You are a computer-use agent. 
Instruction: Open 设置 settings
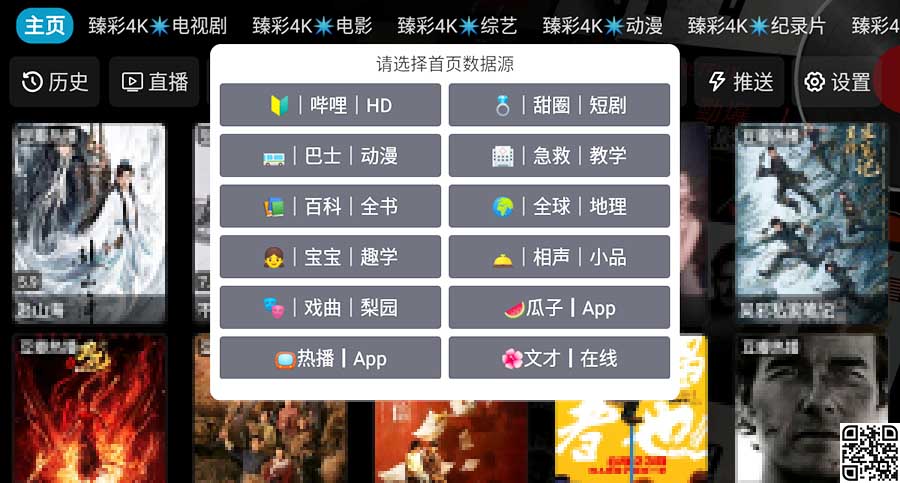pos(838,82)
